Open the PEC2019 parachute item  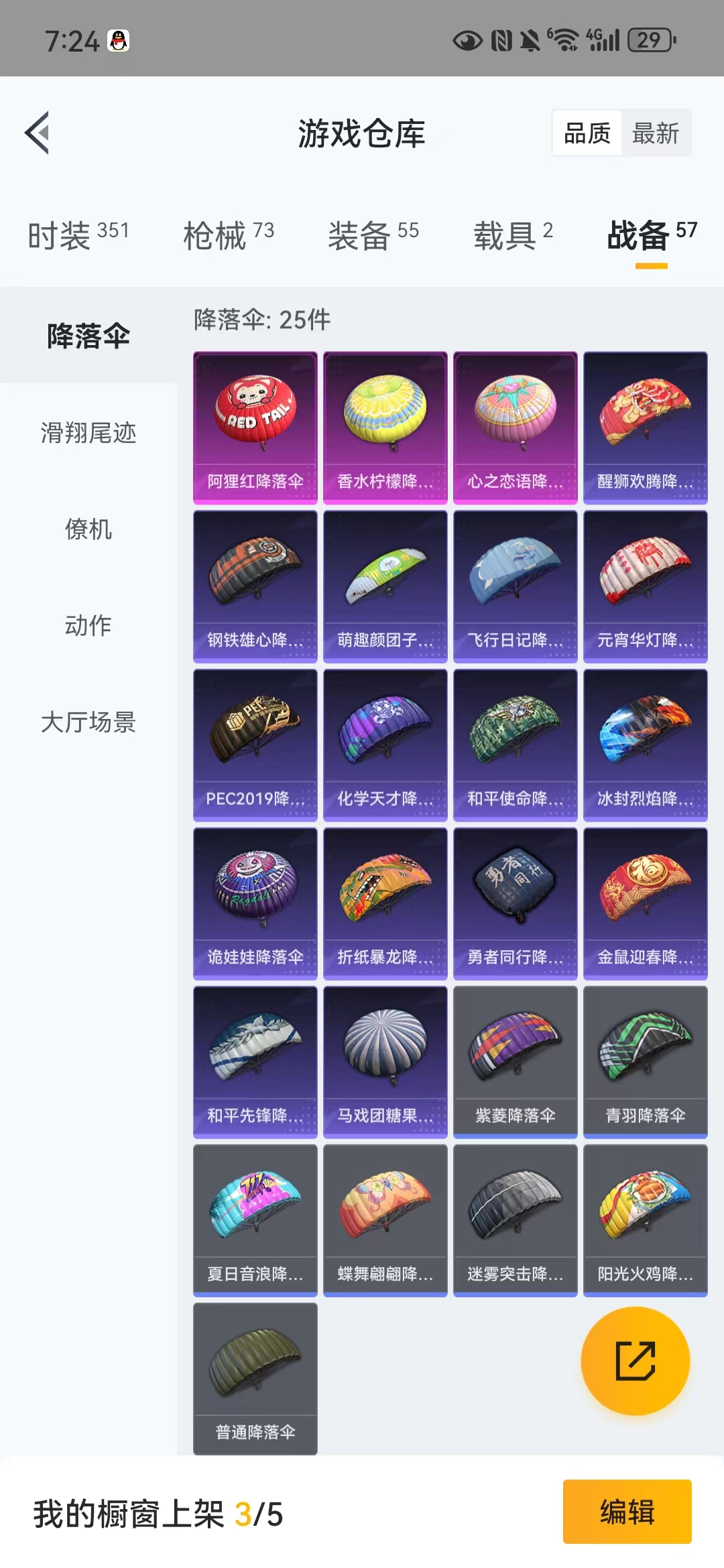255,745
